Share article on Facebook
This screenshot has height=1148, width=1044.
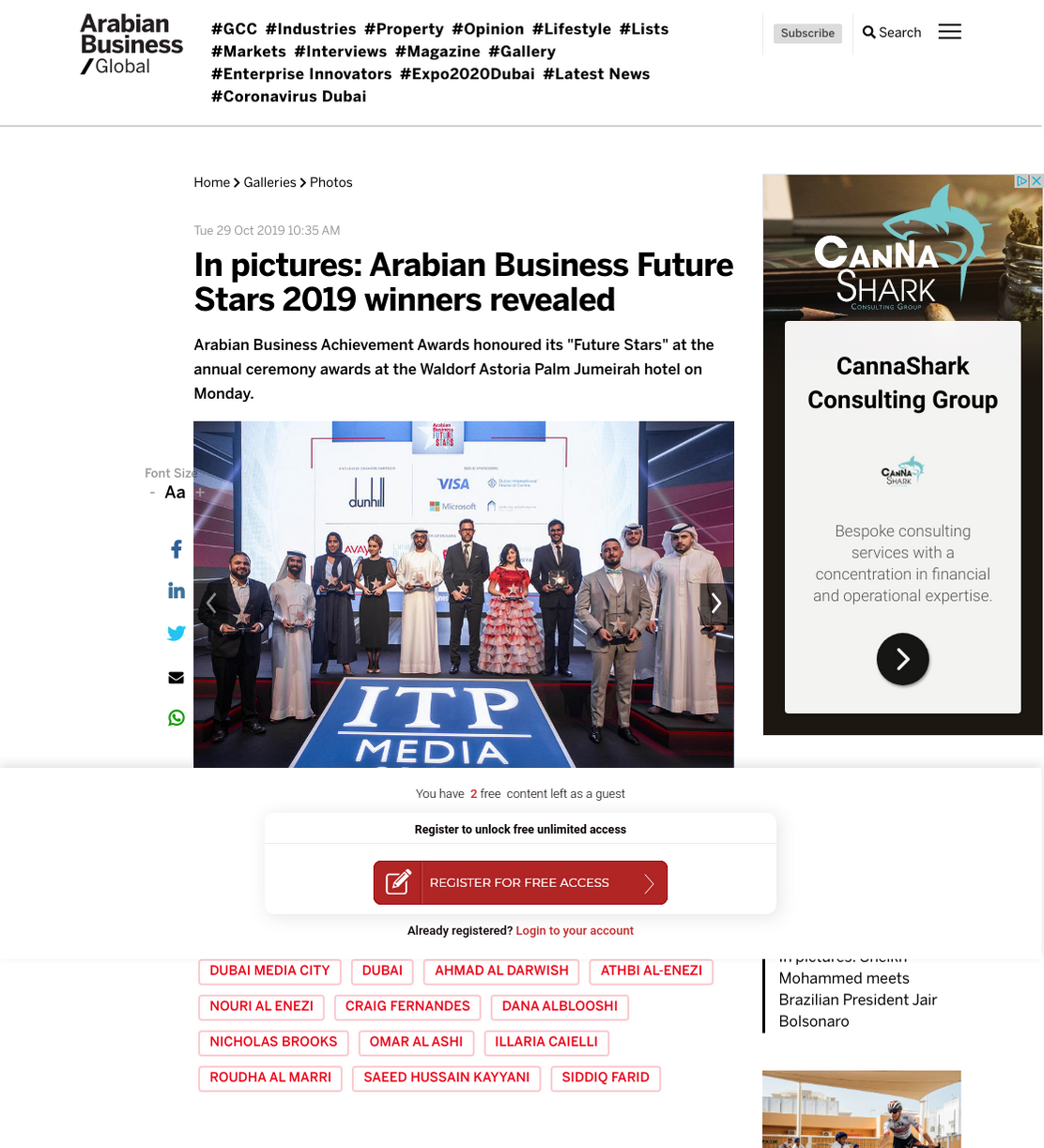click(176, 549)
